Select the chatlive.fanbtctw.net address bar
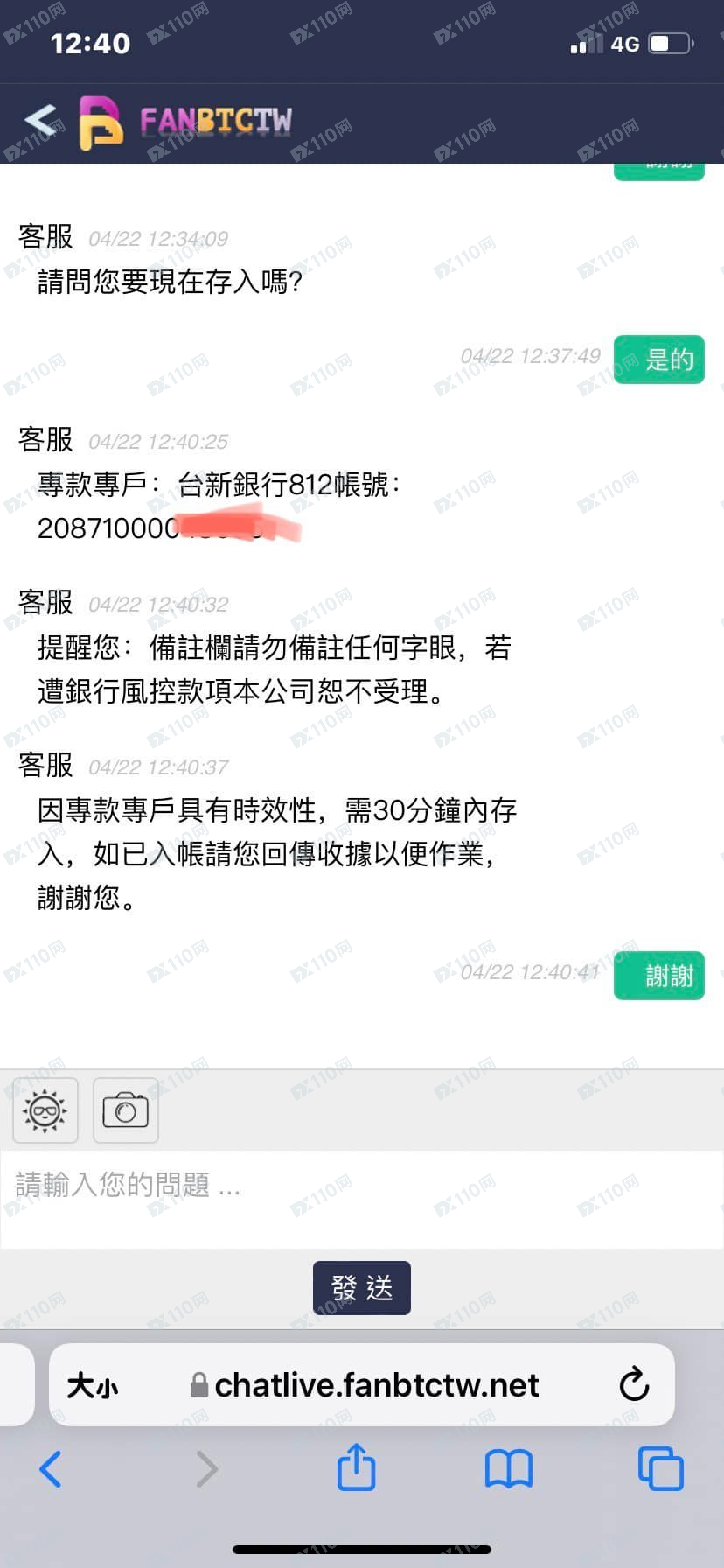 pyautogui.click(x=376, y=1385)
